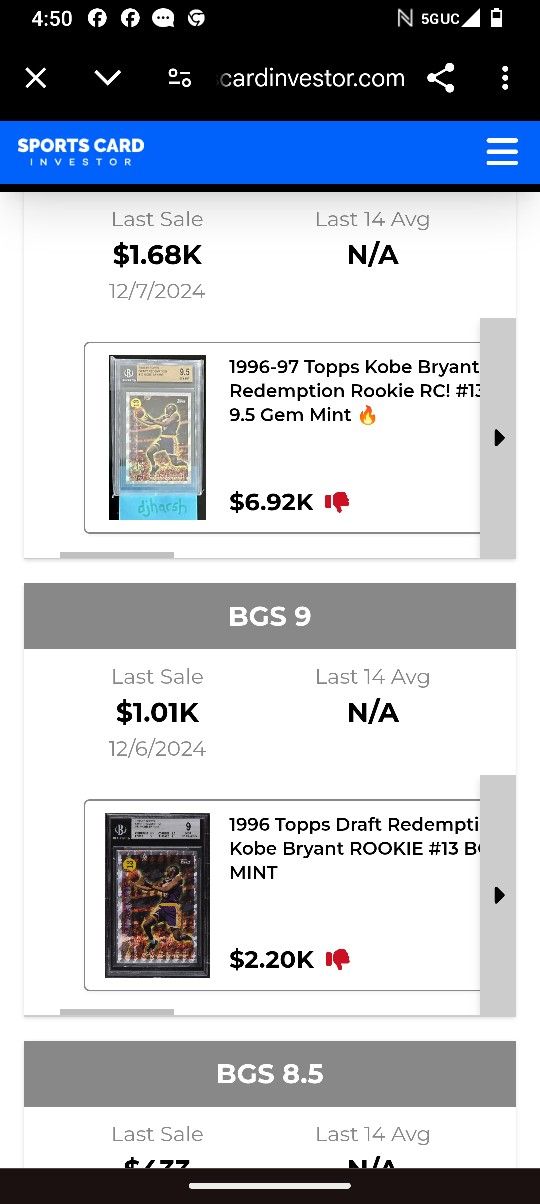Open the Sports Card Investor hamburger menu

(502, 151)
